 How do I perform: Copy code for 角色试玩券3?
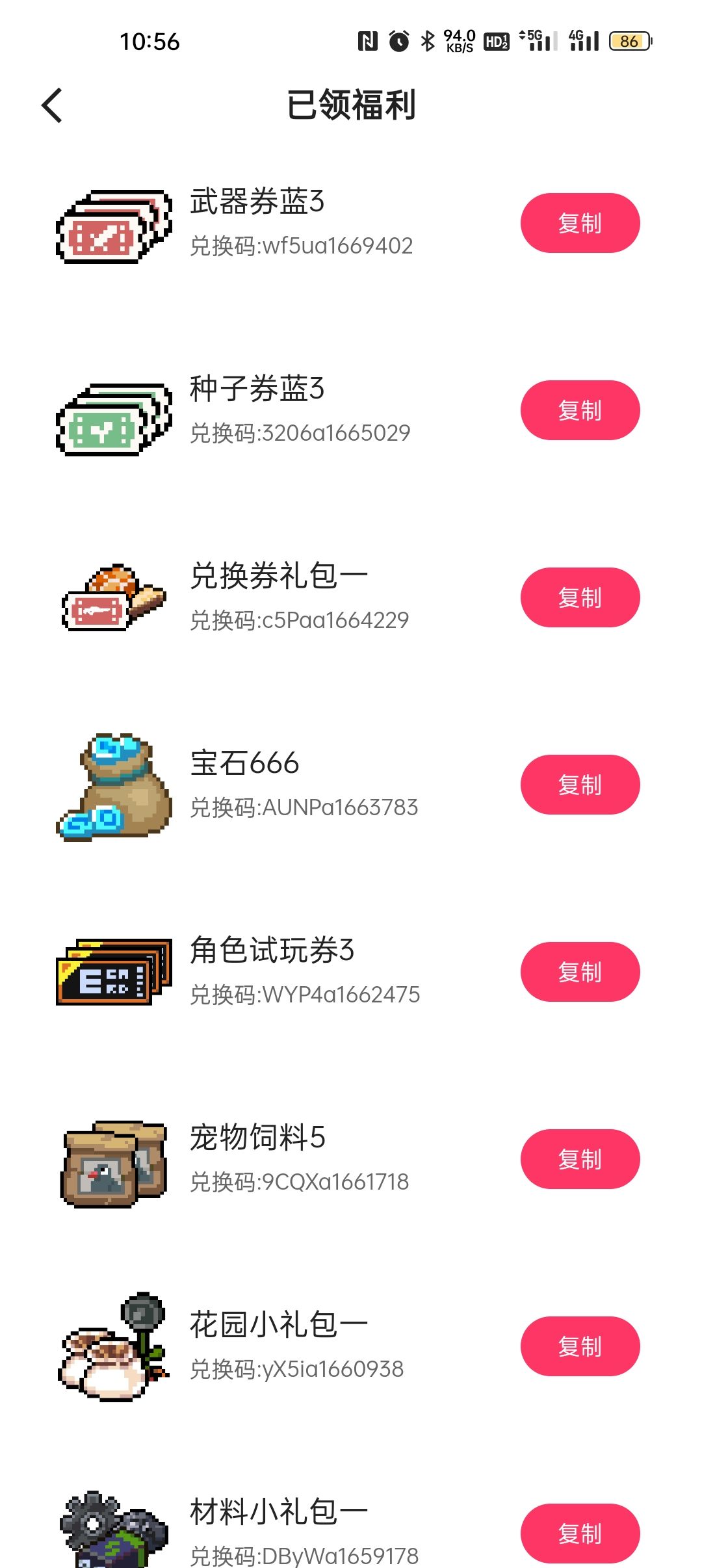pos(580,972)
